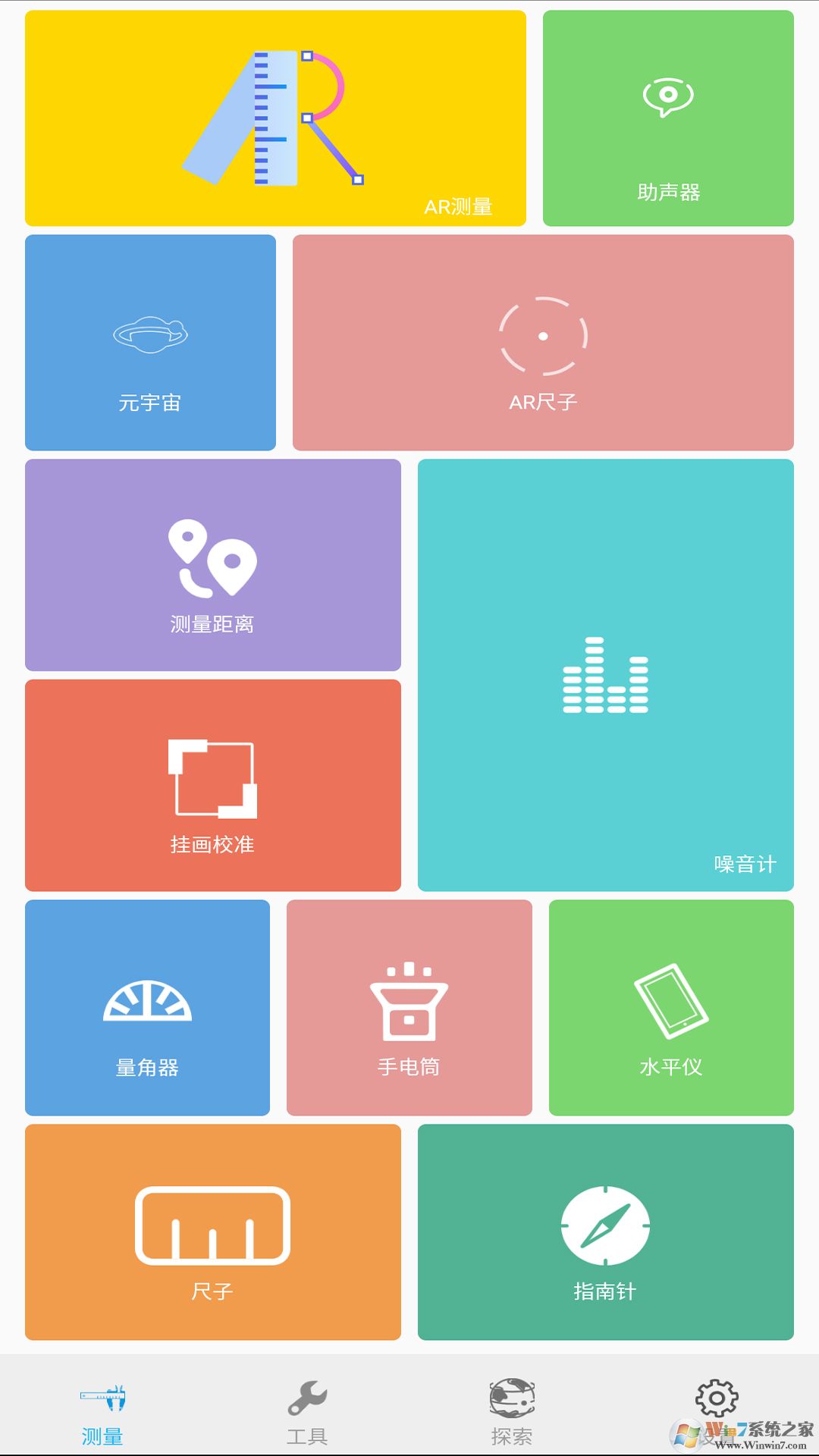Open 挂画校准 (Picture Hanging Calibration)
Screen dimensions: 819x1456
pyautogui.click(x=213, y=785)
